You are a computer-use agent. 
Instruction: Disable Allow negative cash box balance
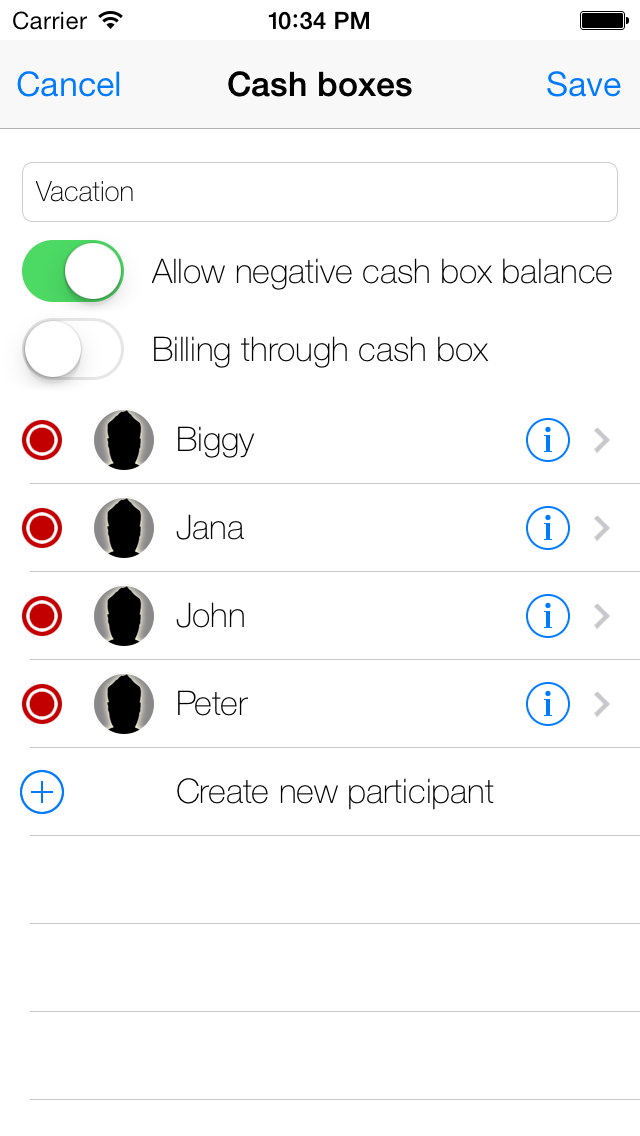[73, 271]
